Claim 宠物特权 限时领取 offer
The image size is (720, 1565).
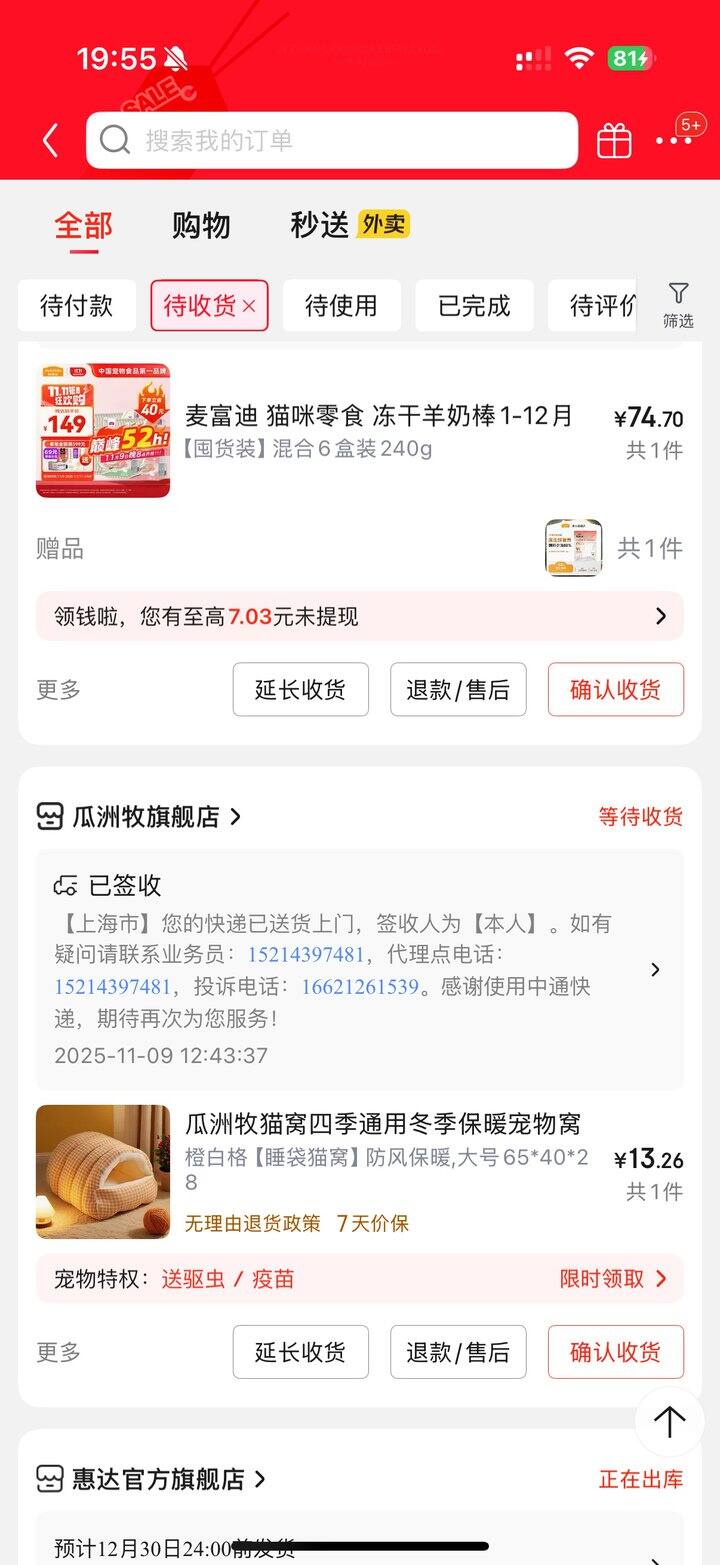[612, 1279]
